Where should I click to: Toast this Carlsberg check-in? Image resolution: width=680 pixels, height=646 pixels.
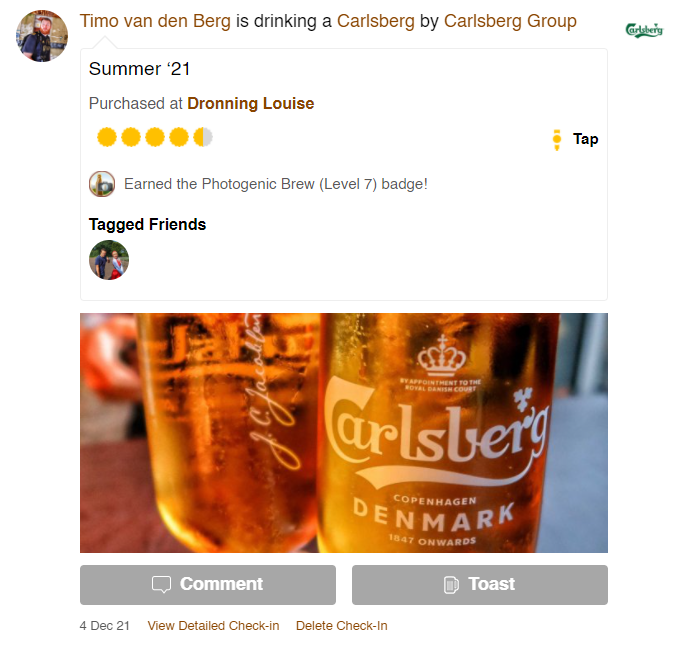pos(479,585)
